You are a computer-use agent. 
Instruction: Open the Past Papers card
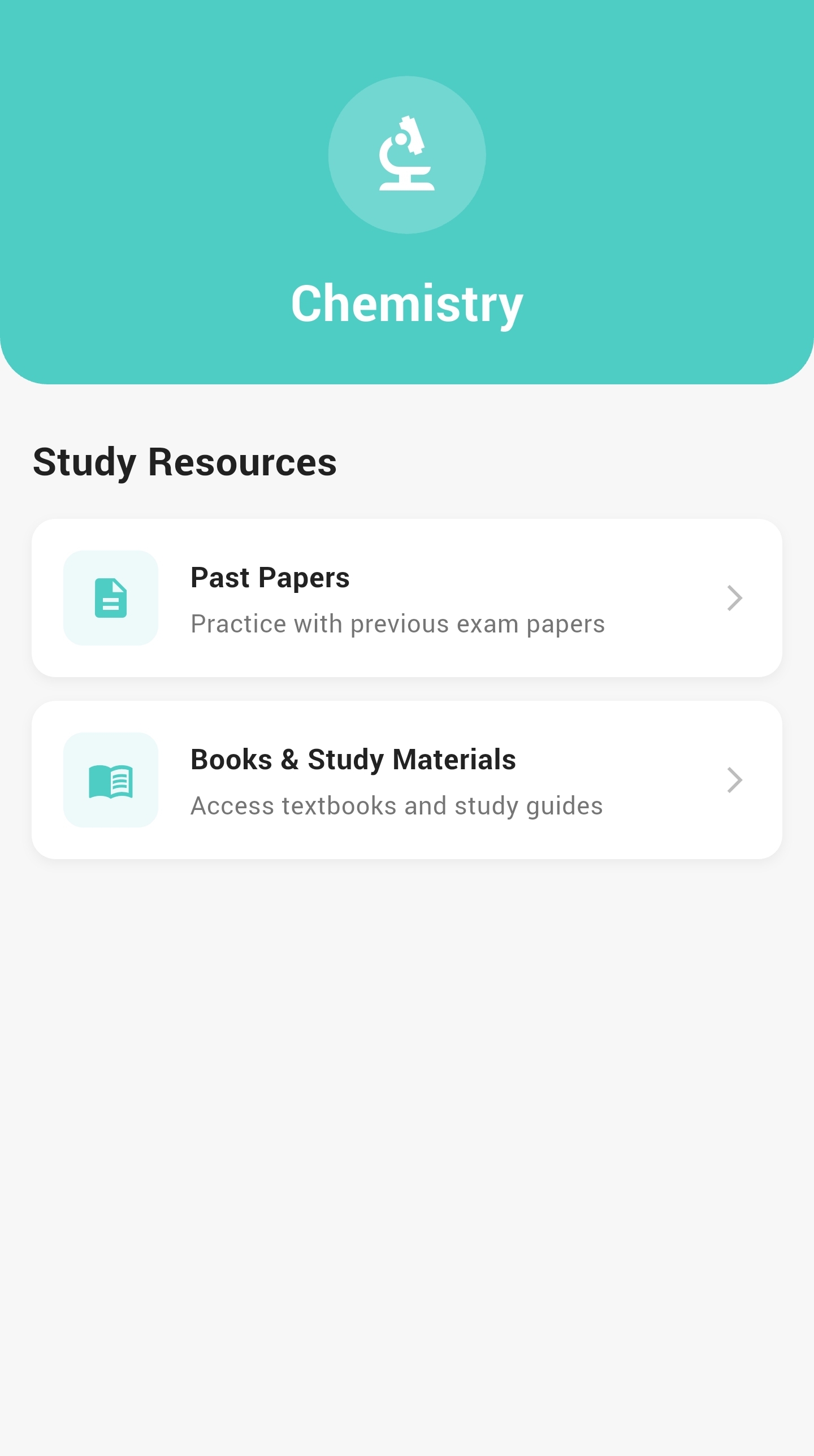pos(407,598)
